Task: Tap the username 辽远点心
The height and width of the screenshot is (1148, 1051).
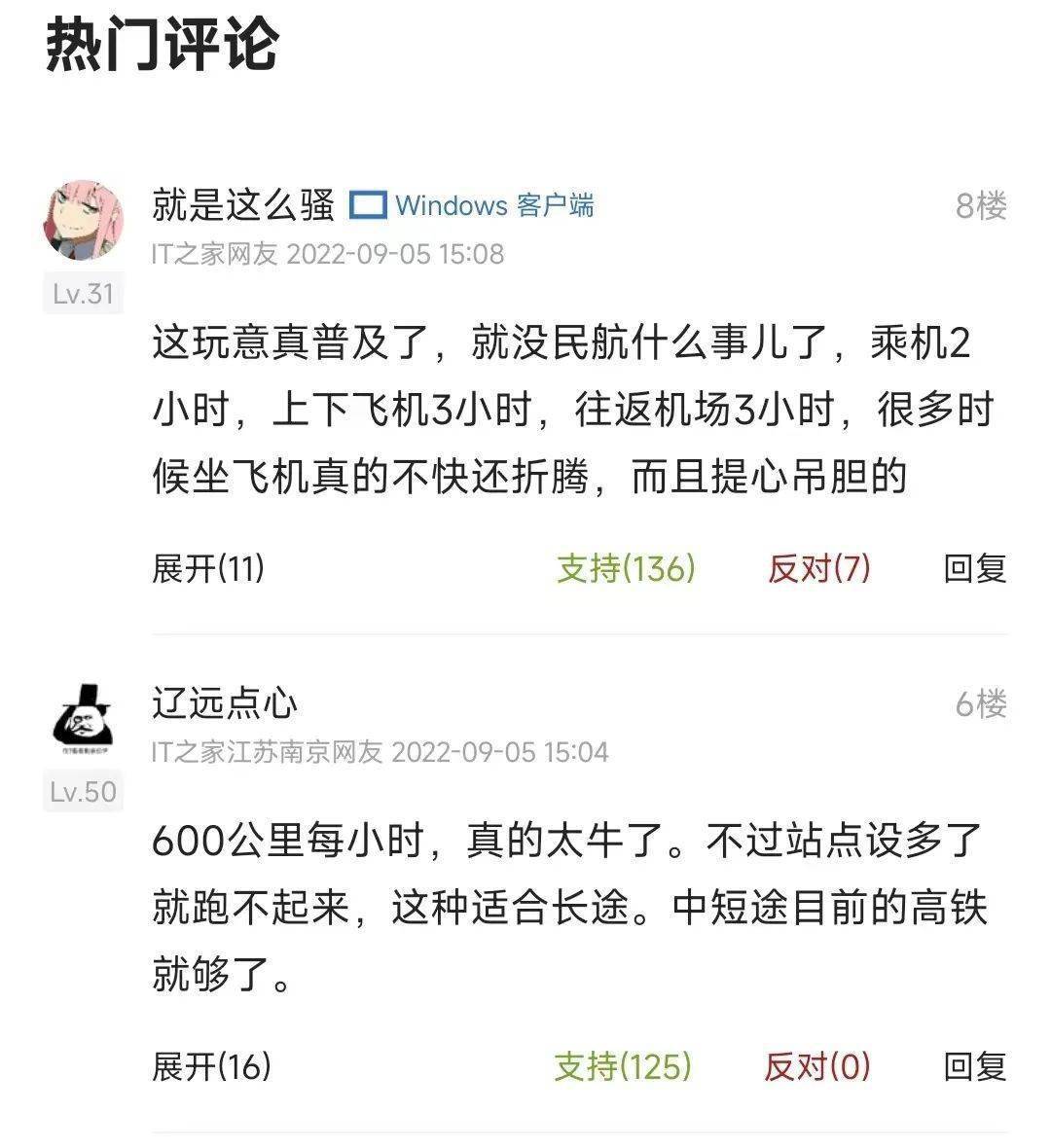Action: (225, 702)
